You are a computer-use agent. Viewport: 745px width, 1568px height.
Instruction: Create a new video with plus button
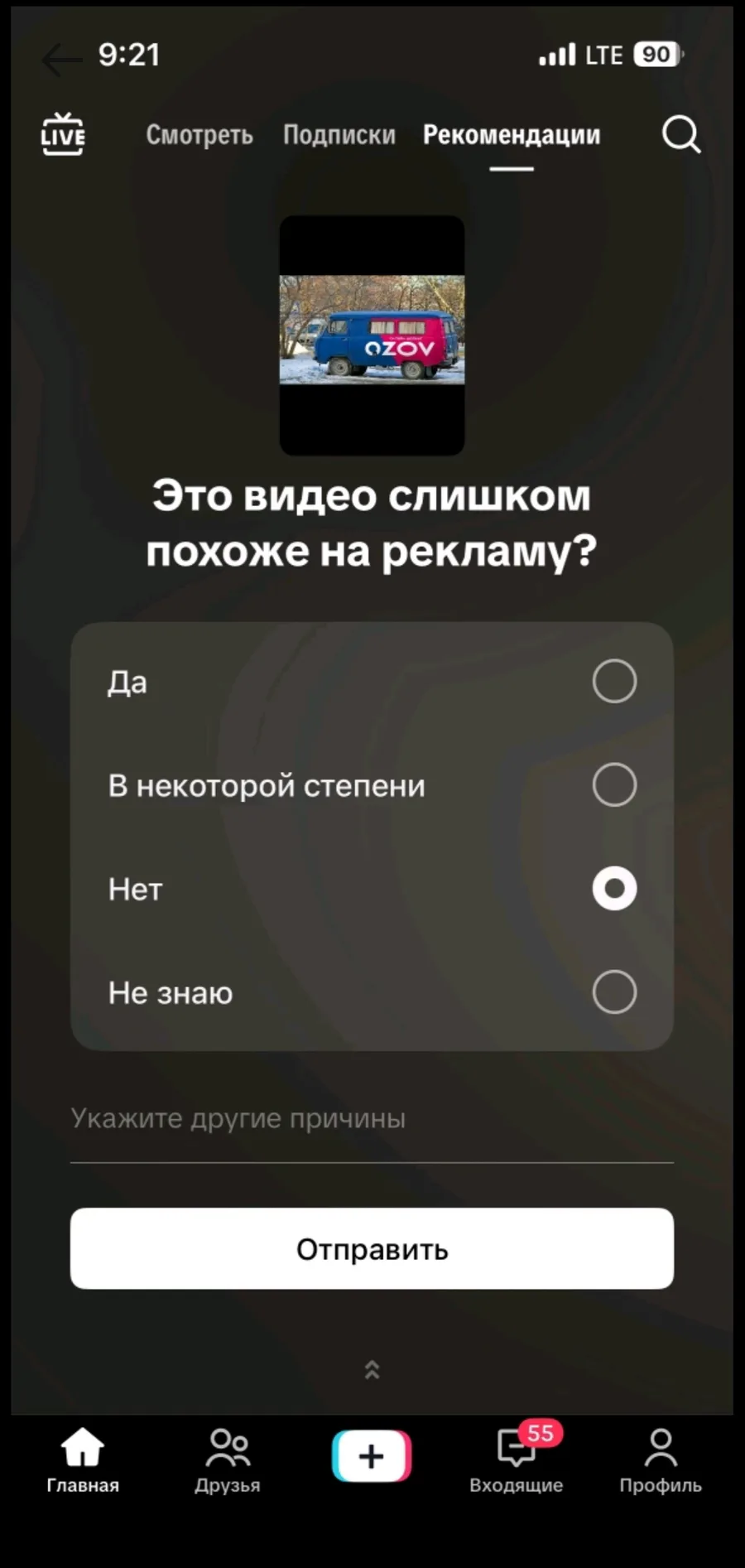[372, 1456]
